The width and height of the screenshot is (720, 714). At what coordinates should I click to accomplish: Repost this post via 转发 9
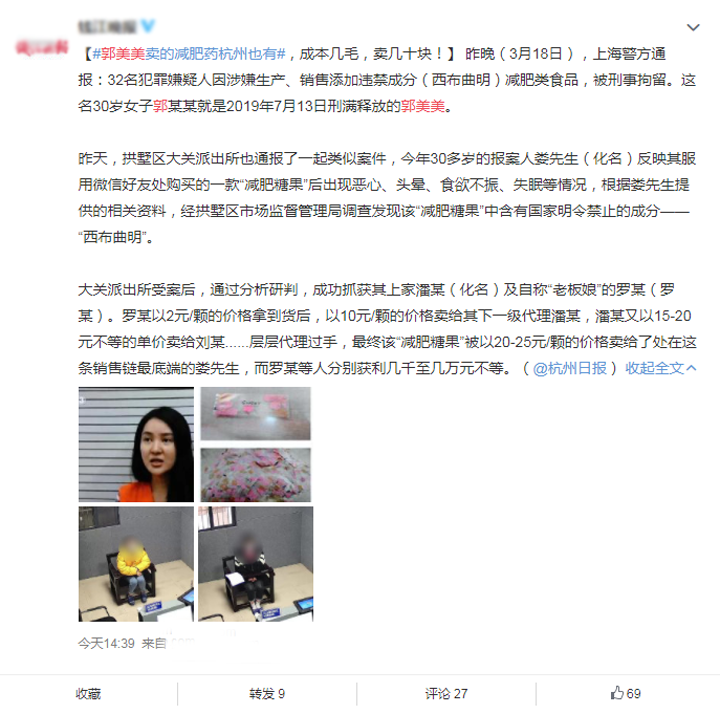pyautogui.click(x=267, y=693)
